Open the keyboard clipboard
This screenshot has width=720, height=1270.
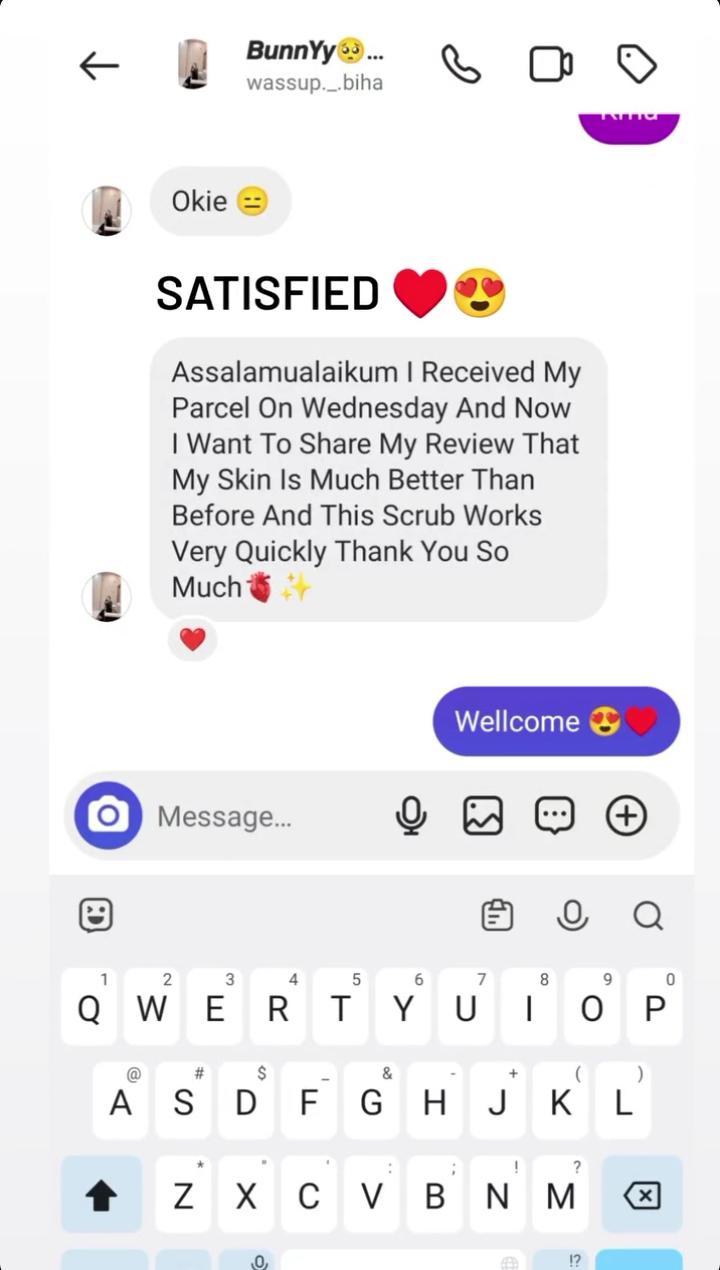point(497,915)
